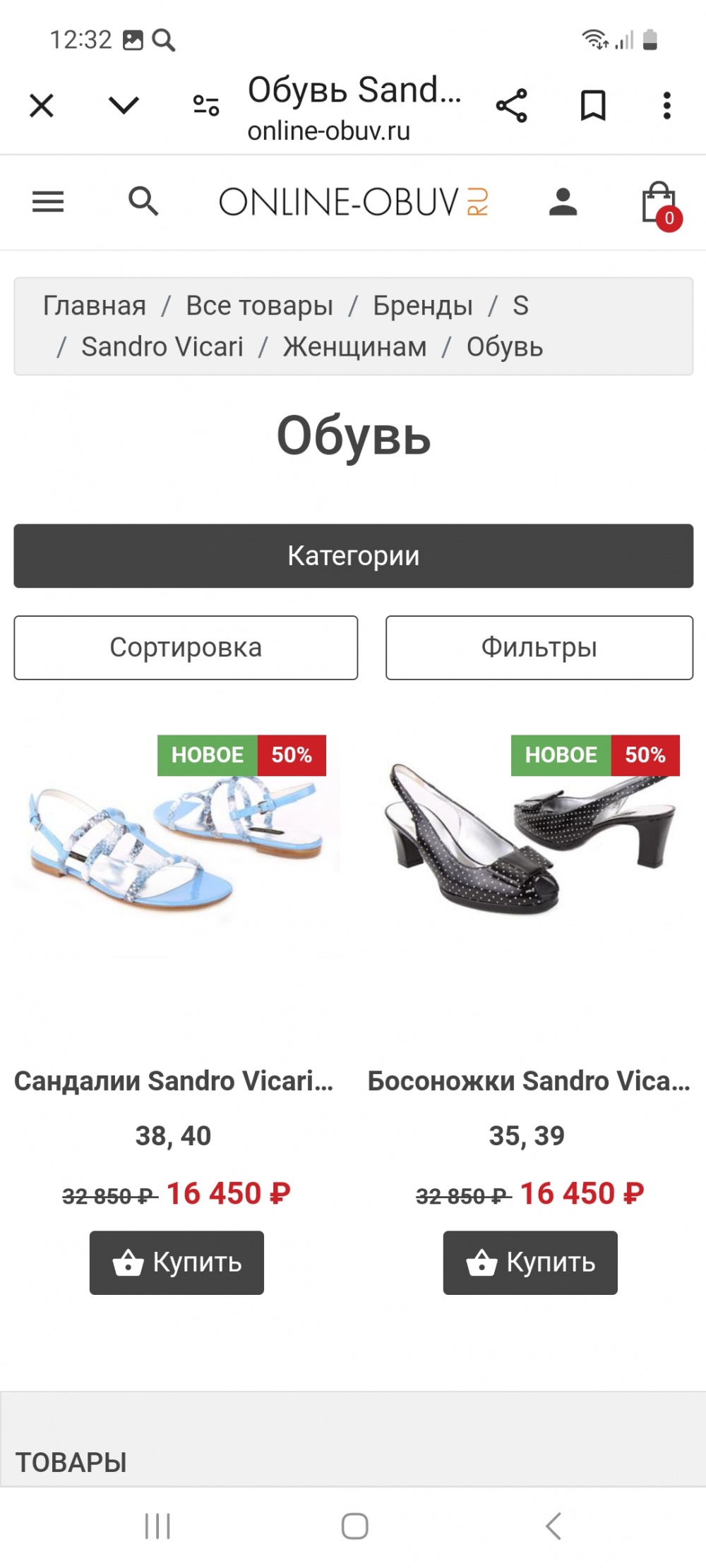The width and height of the screenshot is (706, 1568).
Task: Share this page
Action: click(512, 106)
